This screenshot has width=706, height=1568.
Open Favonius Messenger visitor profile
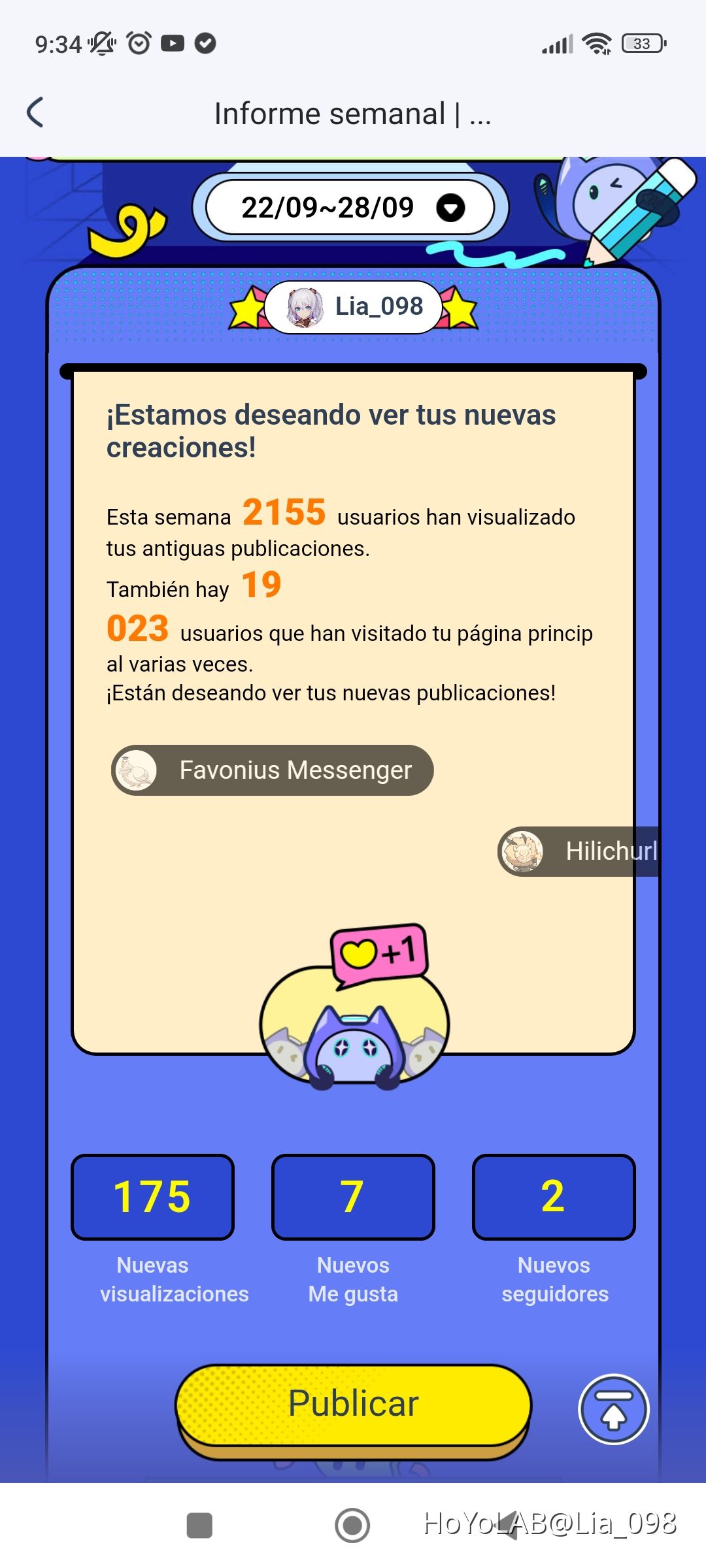tap(272, 770)
